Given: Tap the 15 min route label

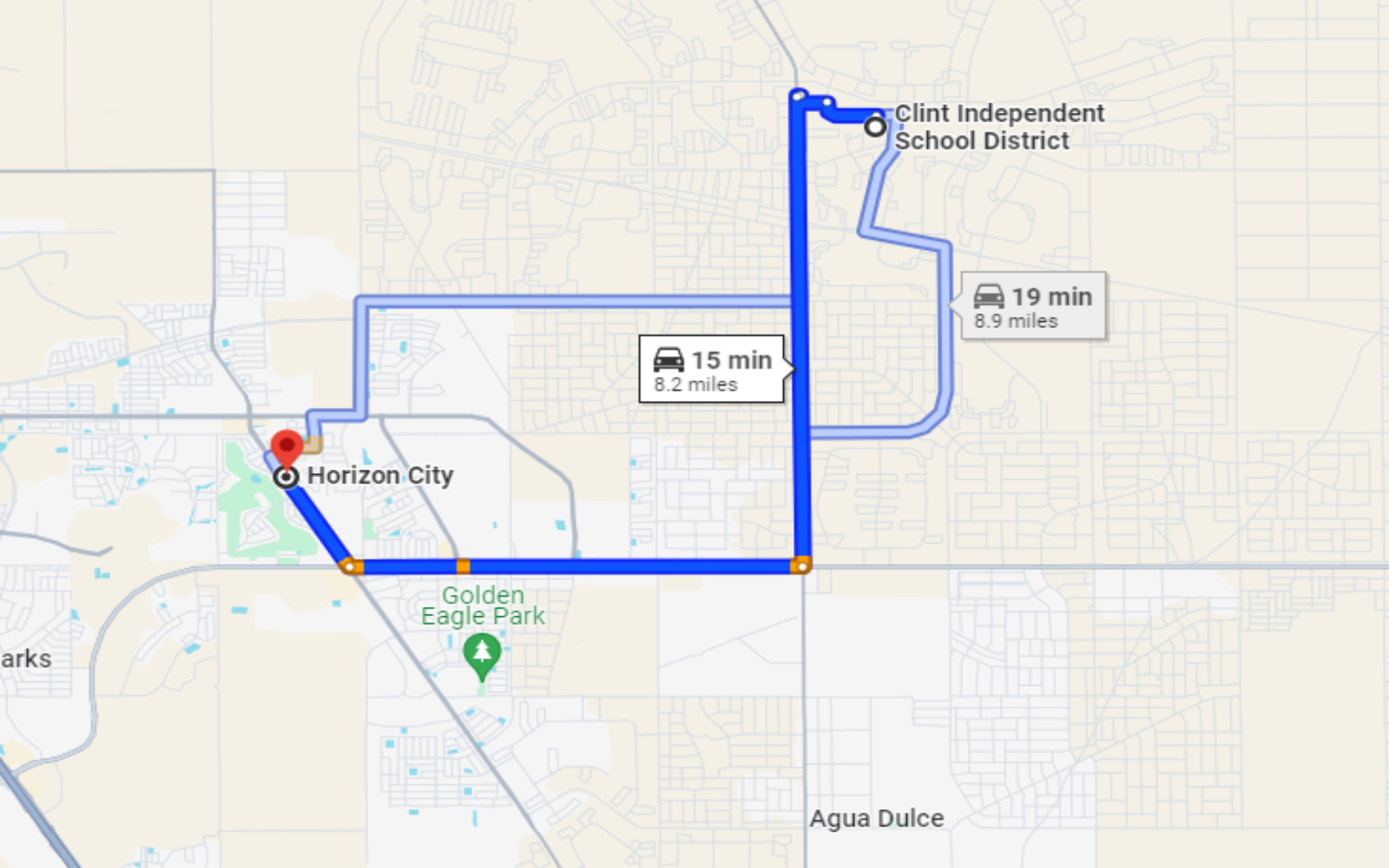Looking at the screenshot, I should coord(712,370).
